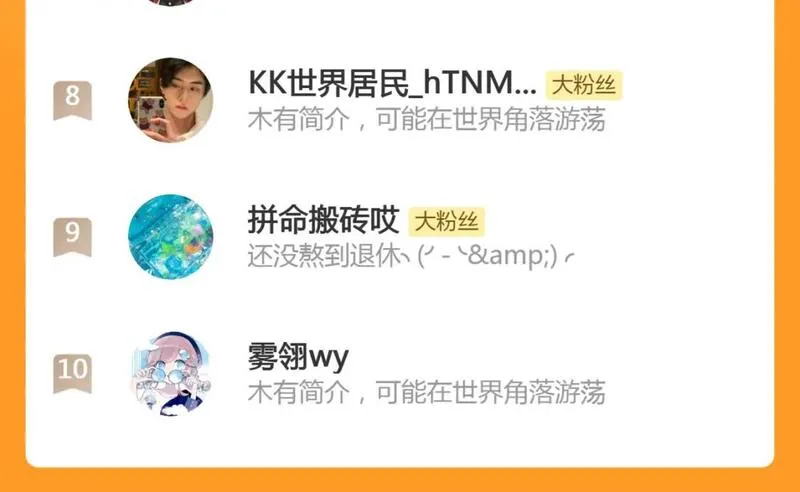The height and width of the screenshot is (492, 800).
Task: Open 拼命搬砖哎 user row ranked 9
Action: [399, 237]
